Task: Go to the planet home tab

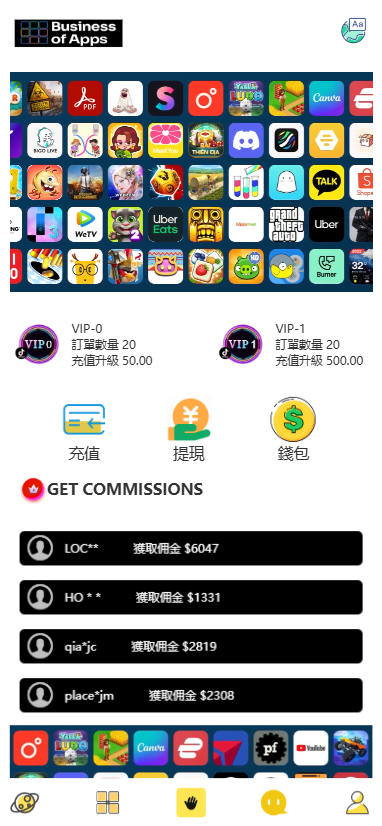Action: pos(25,803)
